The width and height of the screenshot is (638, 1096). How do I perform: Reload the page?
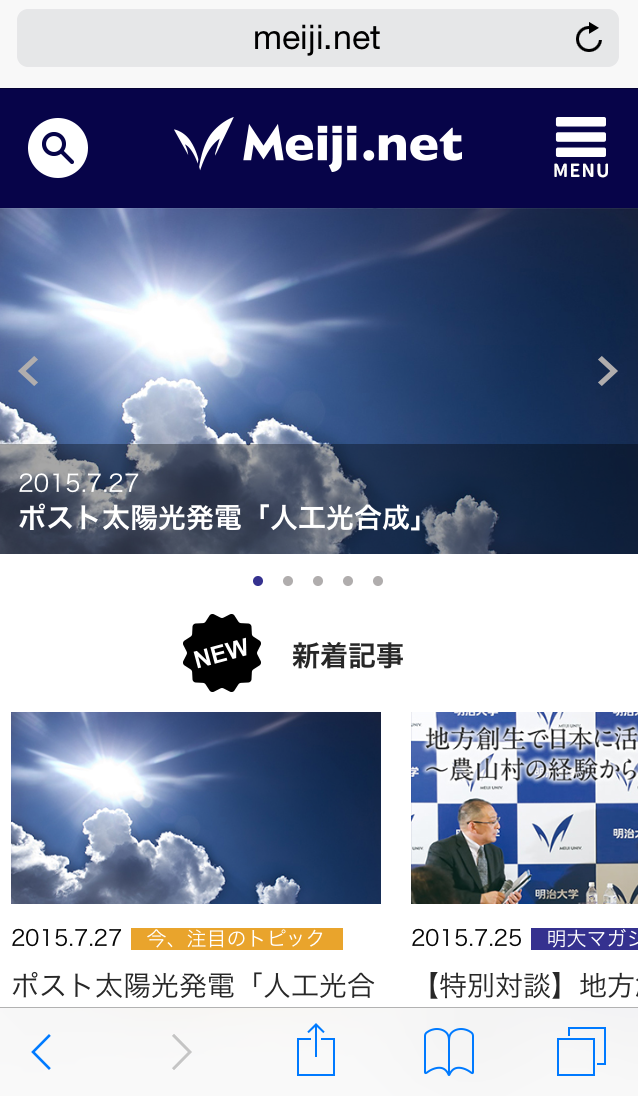(x=589, y=39)
